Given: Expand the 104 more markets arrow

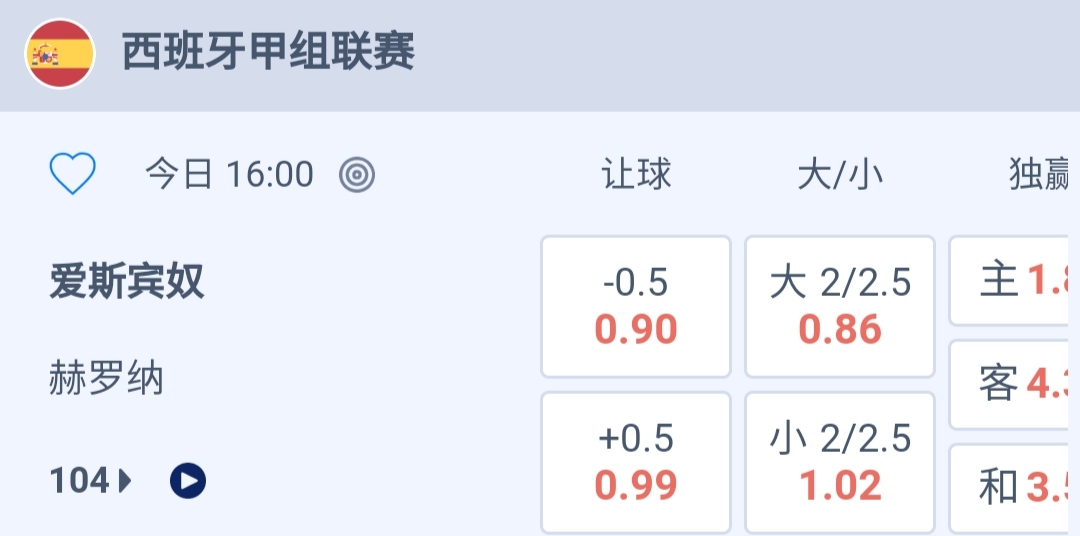Looking at the screenshot, I should pos(92,482).
